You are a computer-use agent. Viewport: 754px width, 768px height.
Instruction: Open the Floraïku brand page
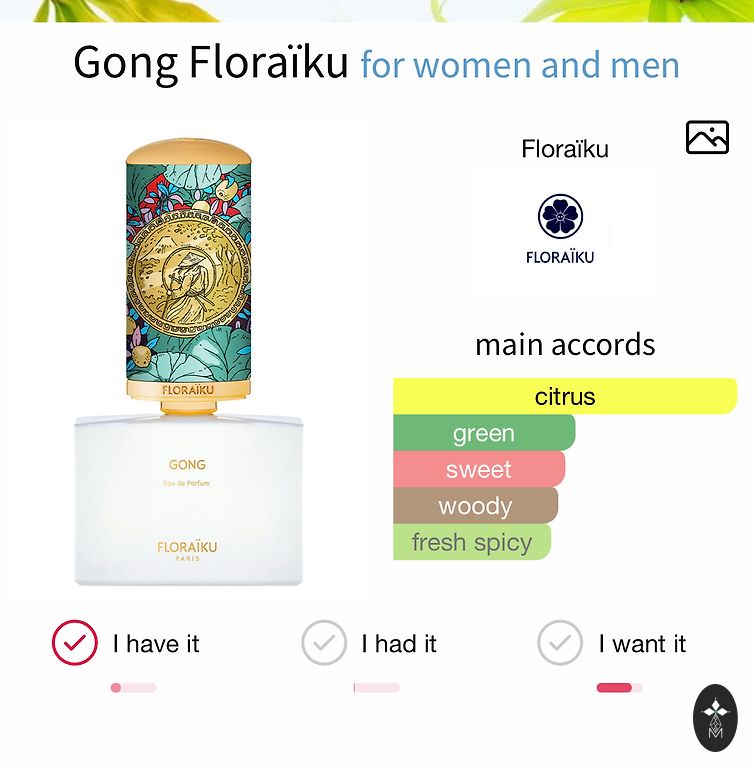(x=561, y=228)
